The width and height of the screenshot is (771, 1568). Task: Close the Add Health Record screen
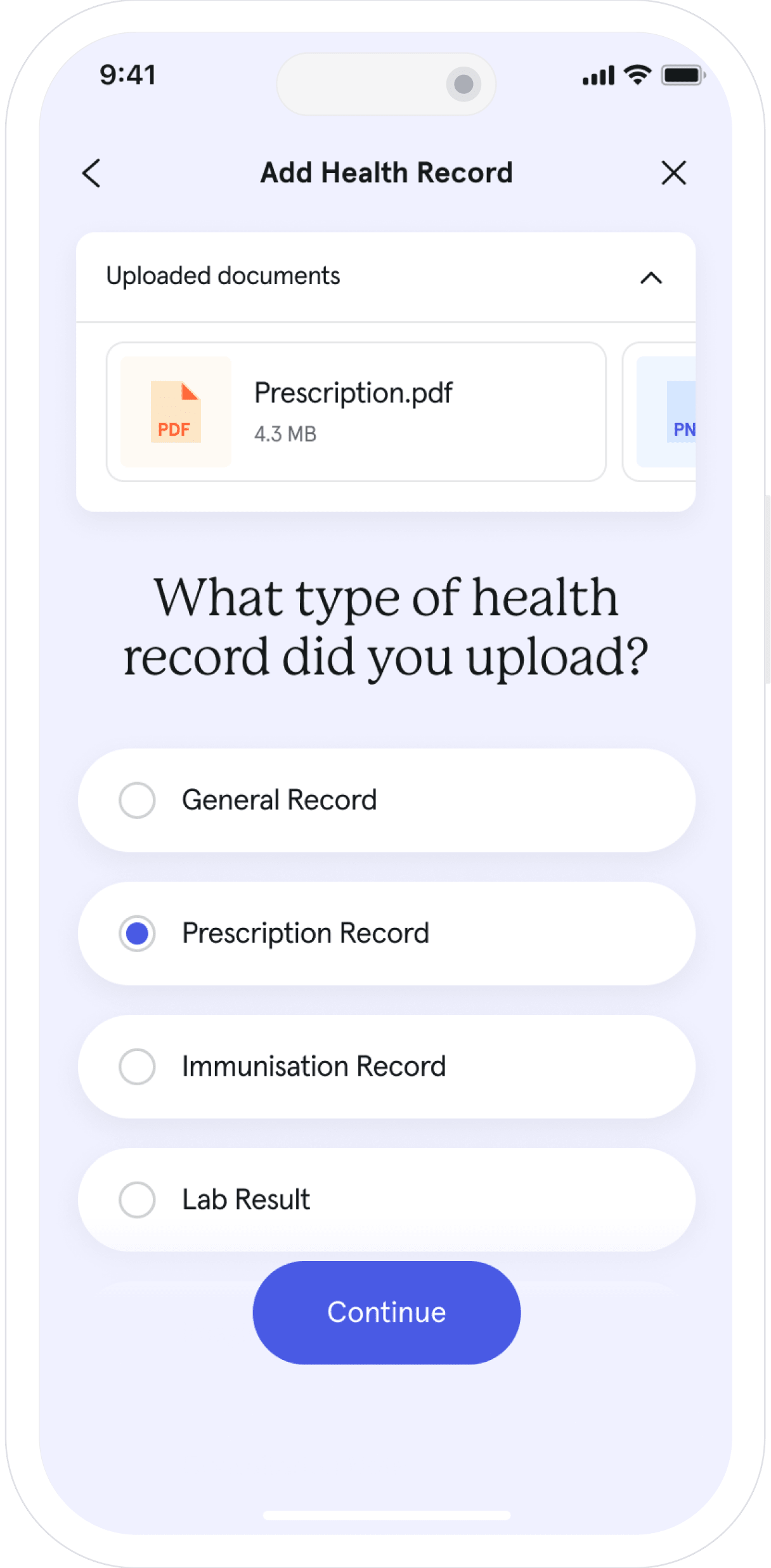click(x=673, y=173)
